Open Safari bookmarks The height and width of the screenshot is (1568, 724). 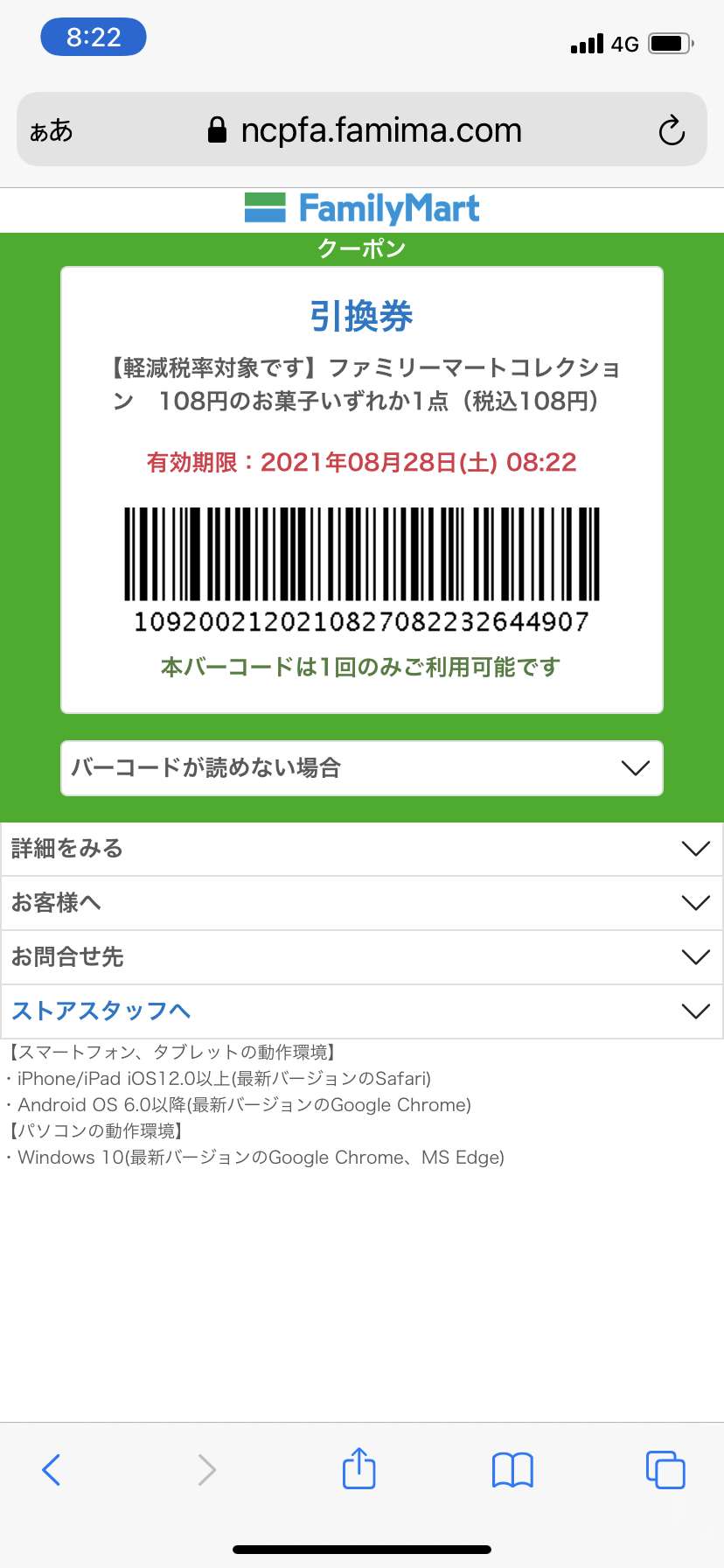pos(512,1470)
